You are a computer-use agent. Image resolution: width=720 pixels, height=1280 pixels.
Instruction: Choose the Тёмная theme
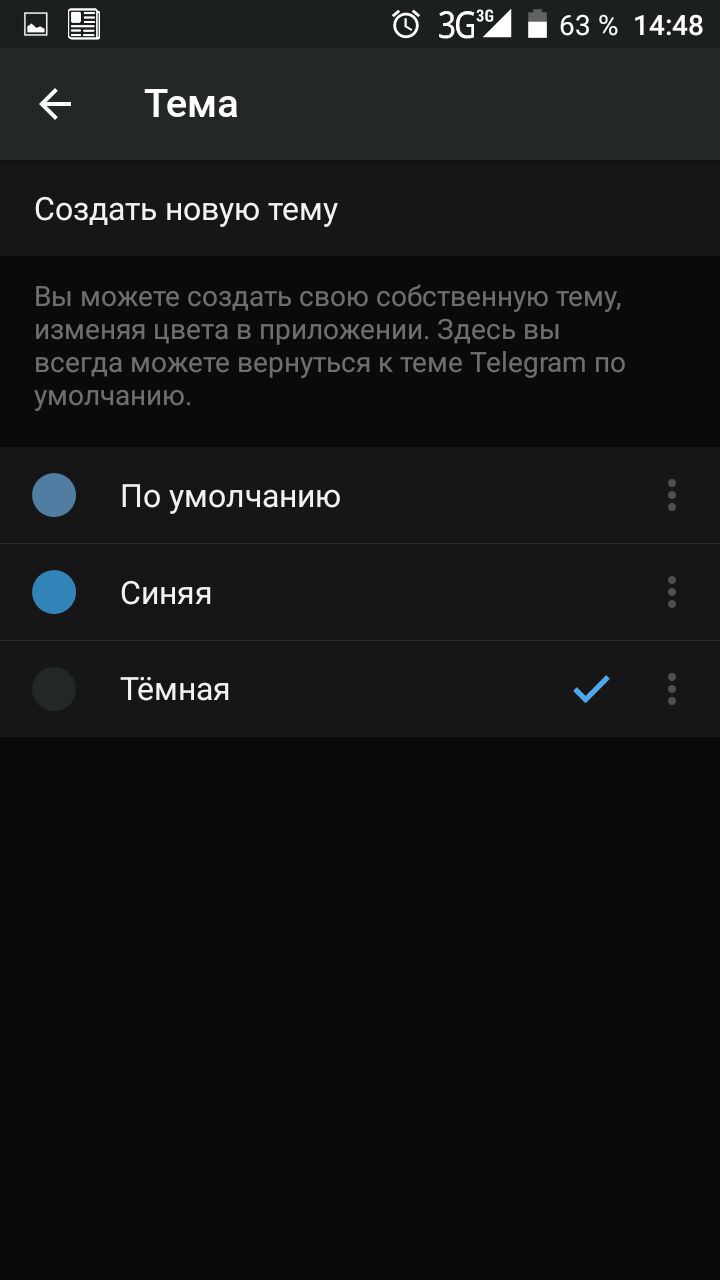[175, 690]
